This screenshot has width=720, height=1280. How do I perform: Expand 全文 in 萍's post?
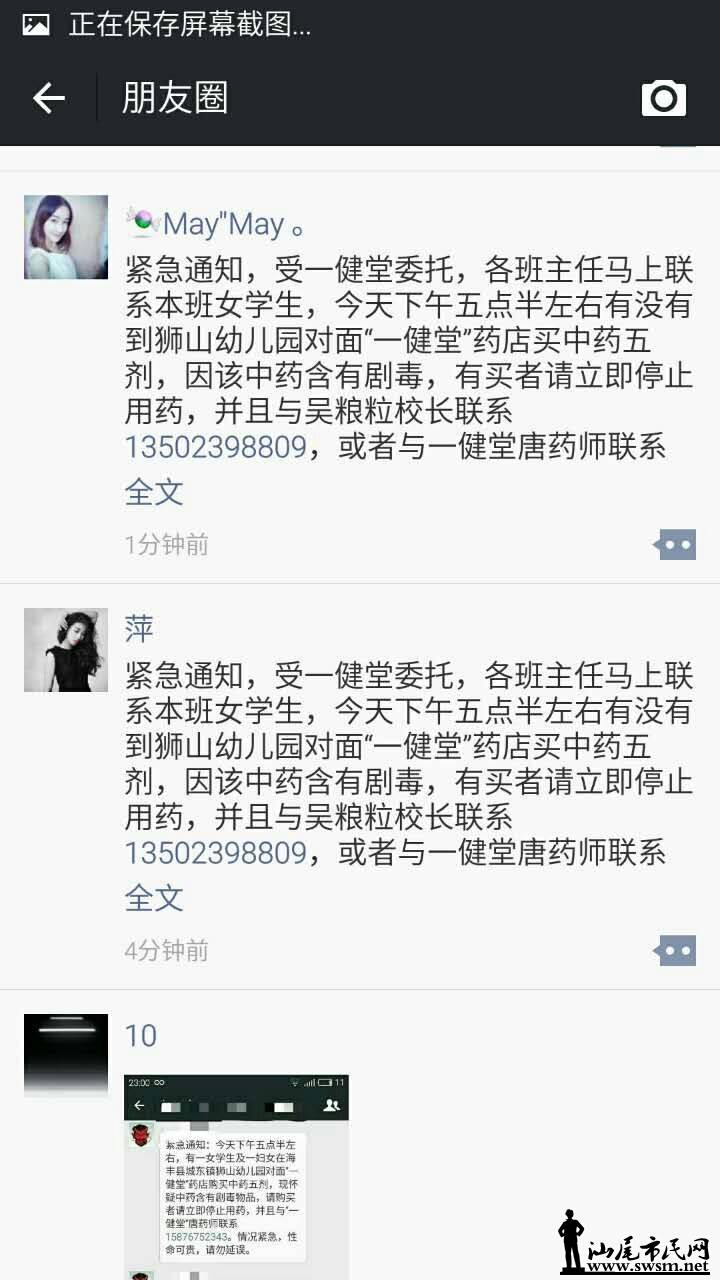pos(154,898)
